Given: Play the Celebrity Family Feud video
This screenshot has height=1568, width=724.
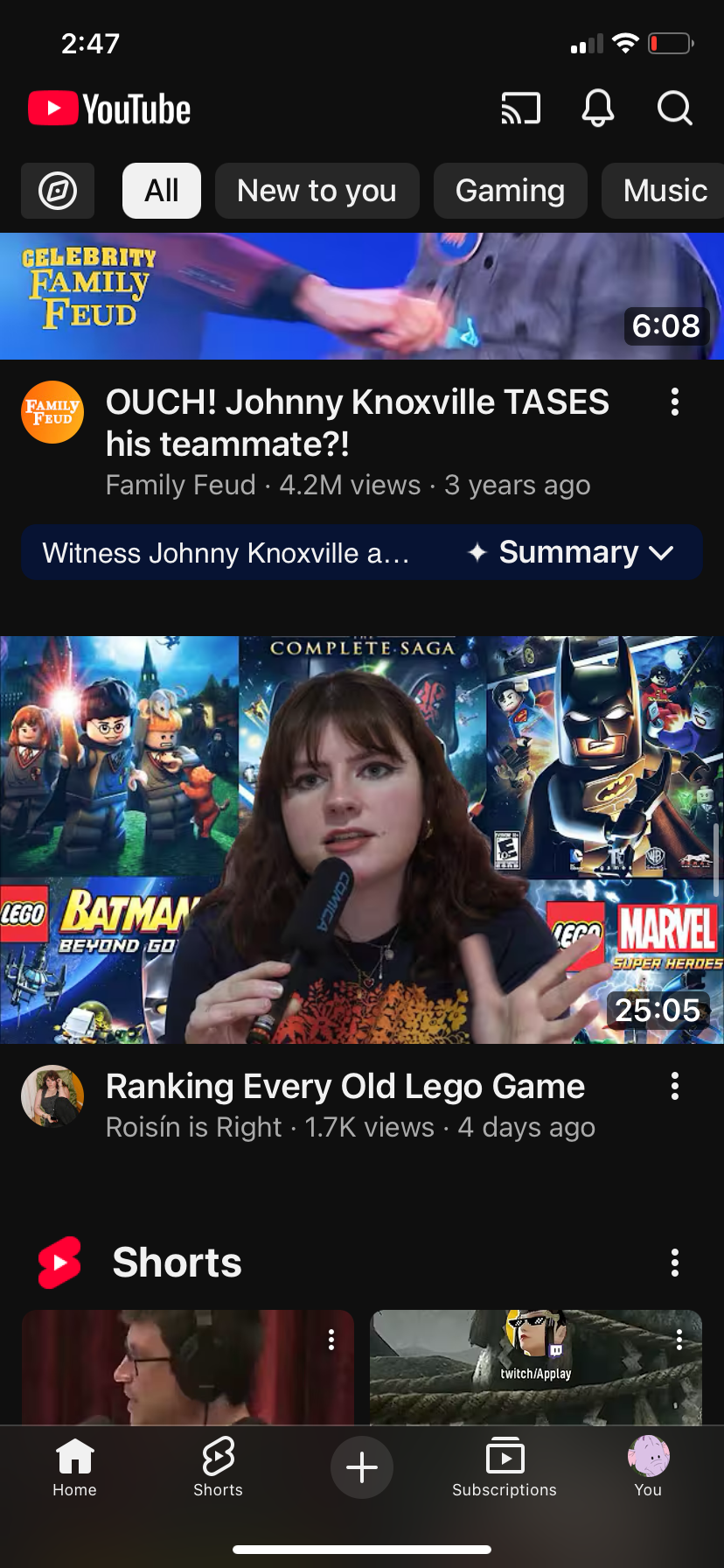Looking at the screenshot, I should click(362, 296).
